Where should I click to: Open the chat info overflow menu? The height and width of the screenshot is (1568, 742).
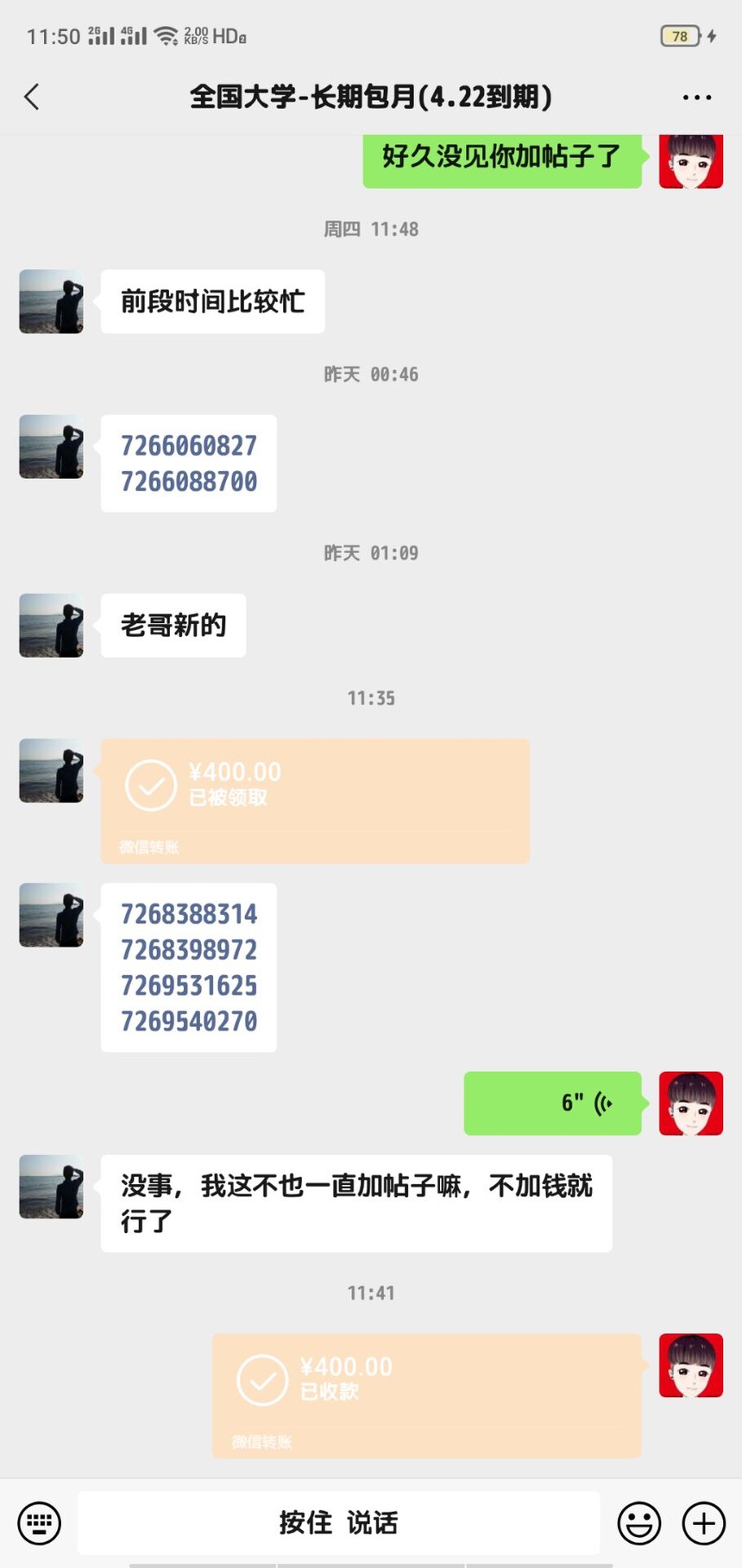click(x=696, y=98)
